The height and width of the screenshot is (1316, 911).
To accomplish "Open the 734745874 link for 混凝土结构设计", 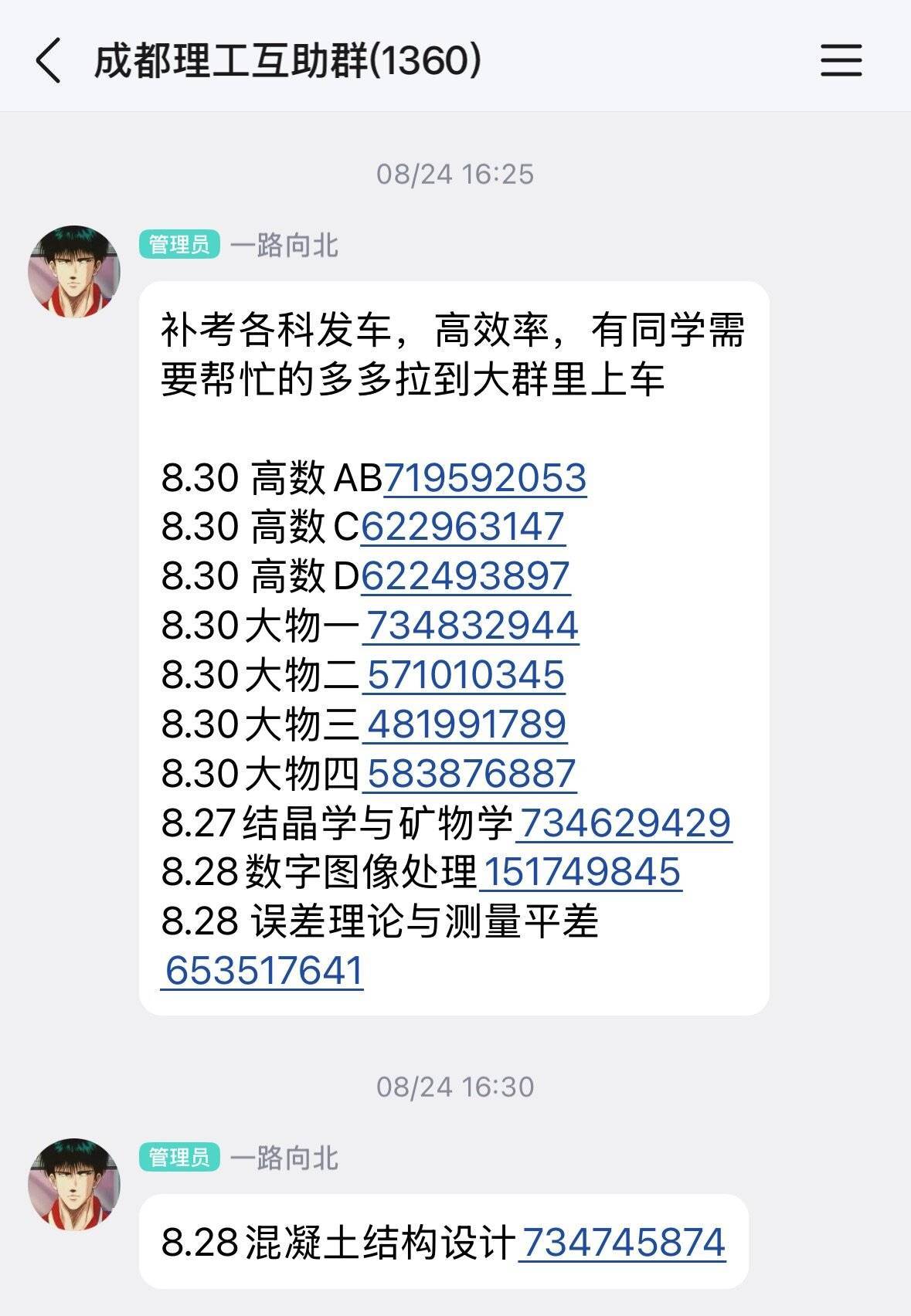I will [x=622, y=1243].
